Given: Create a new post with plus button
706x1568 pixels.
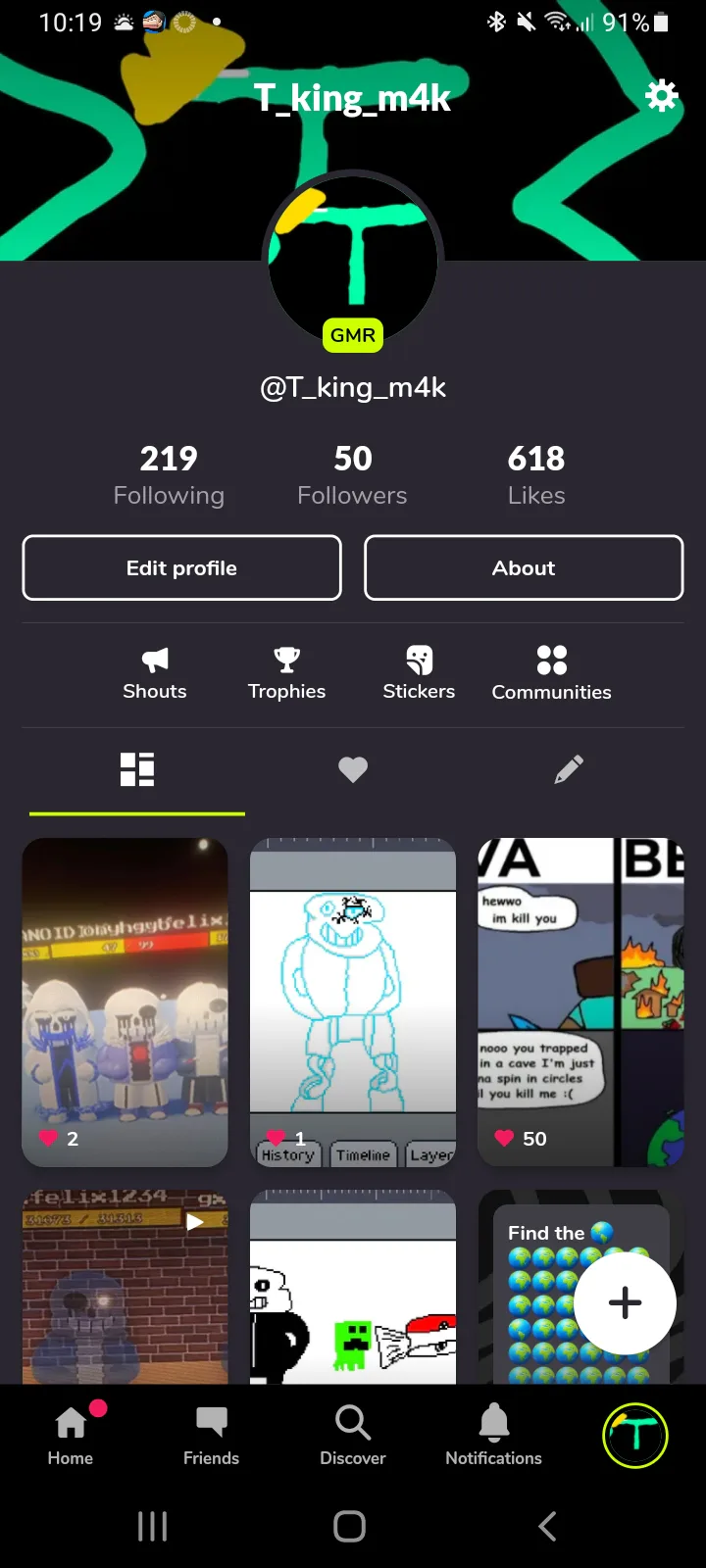Looking at the screenshot, I should point(625,1302).
